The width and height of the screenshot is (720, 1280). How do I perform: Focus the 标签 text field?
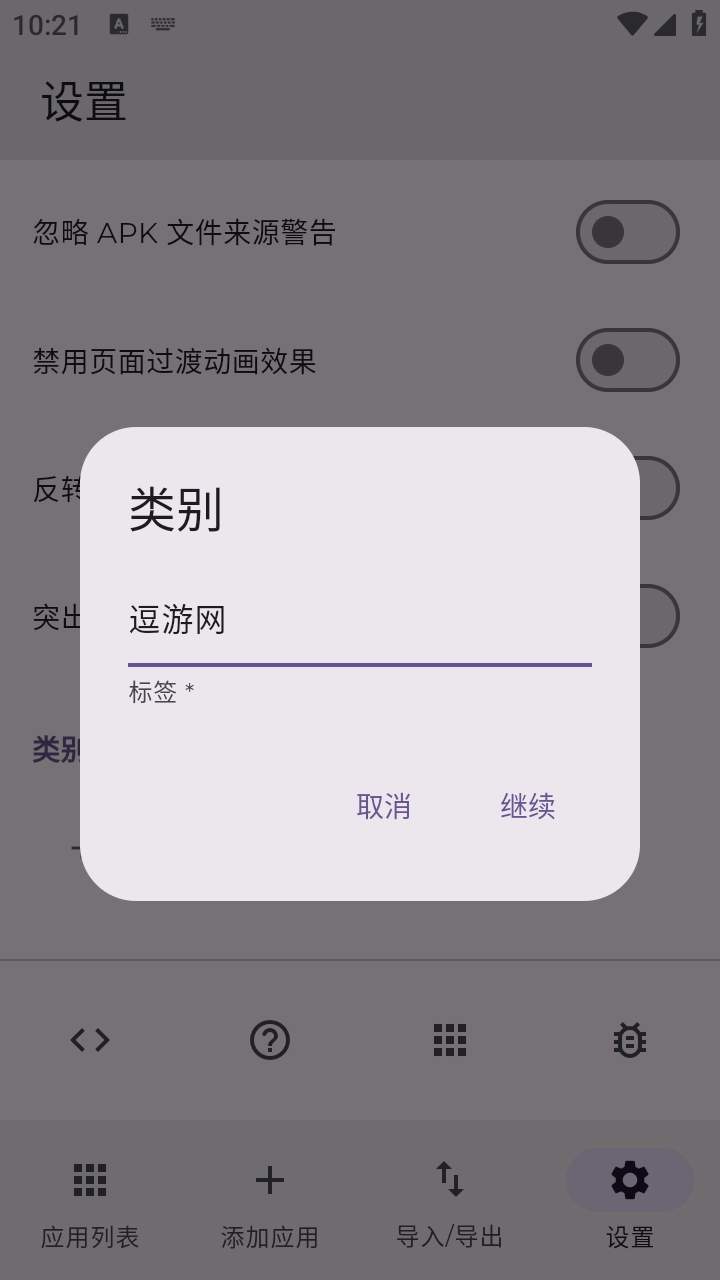point(360,620)
